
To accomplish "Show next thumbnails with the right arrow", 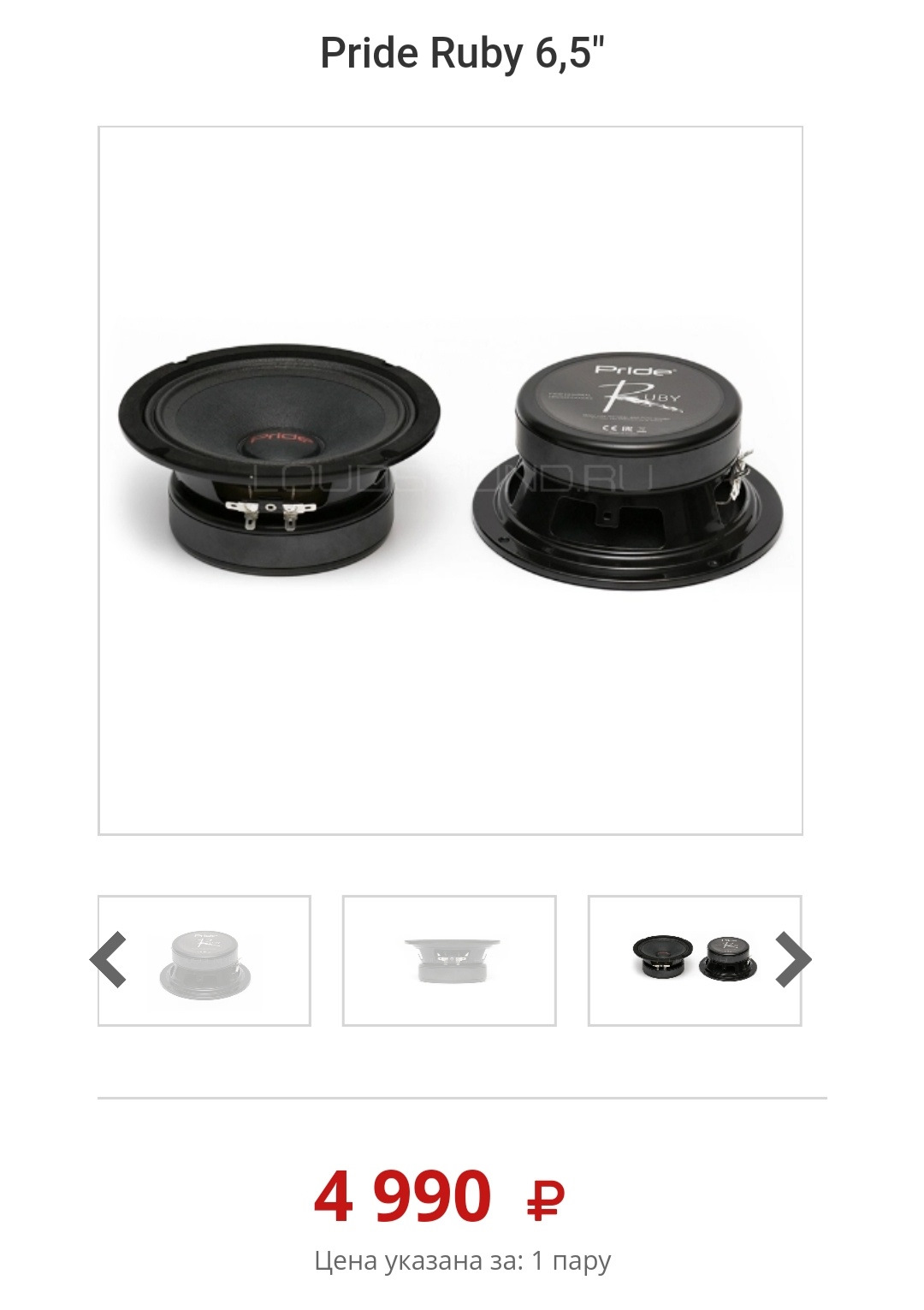I will (793, 960).
